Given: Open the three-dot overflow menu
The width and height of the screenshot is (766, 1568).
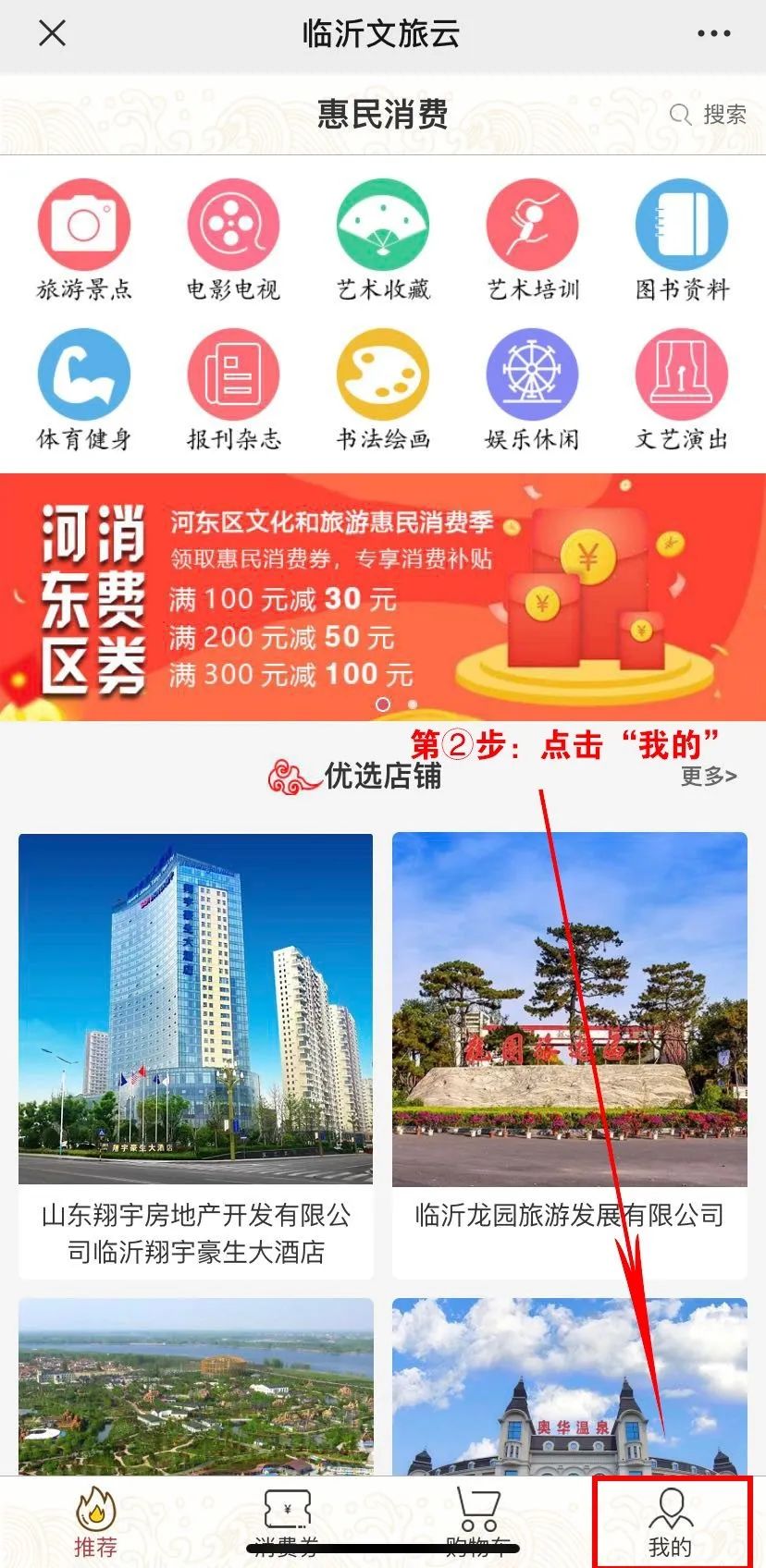Looking at the screenshot, I should 713,33.
